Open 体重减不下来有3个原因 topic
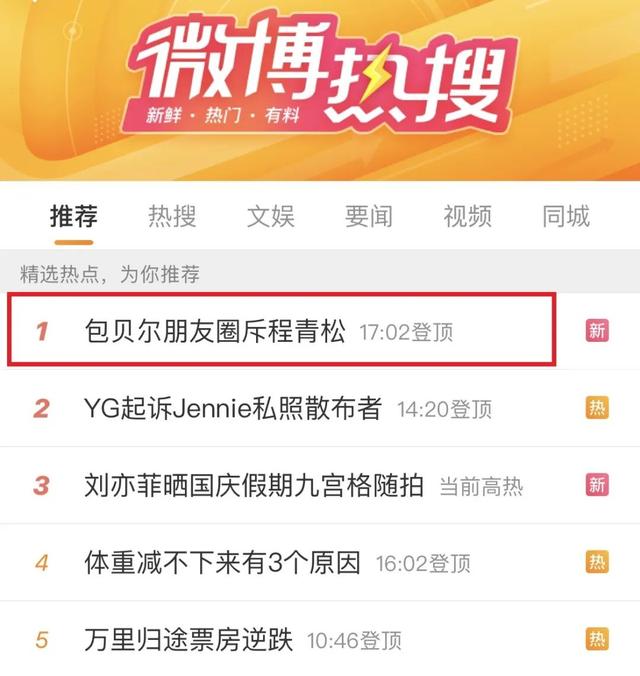Screen dimensions: 640x676 click(222, 563)
